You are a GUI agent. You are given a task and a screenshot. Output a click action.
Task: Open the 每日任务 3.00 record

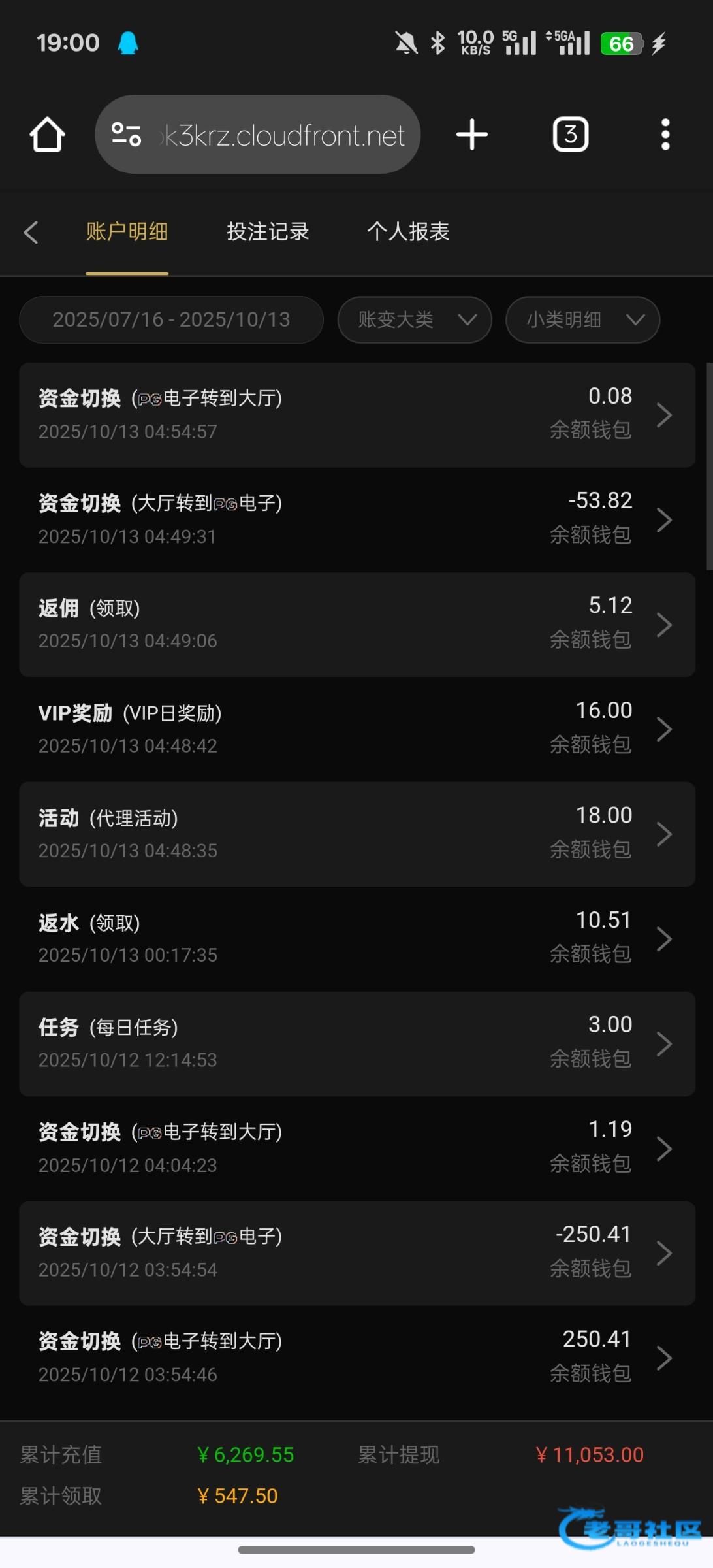coord(357,1044)
